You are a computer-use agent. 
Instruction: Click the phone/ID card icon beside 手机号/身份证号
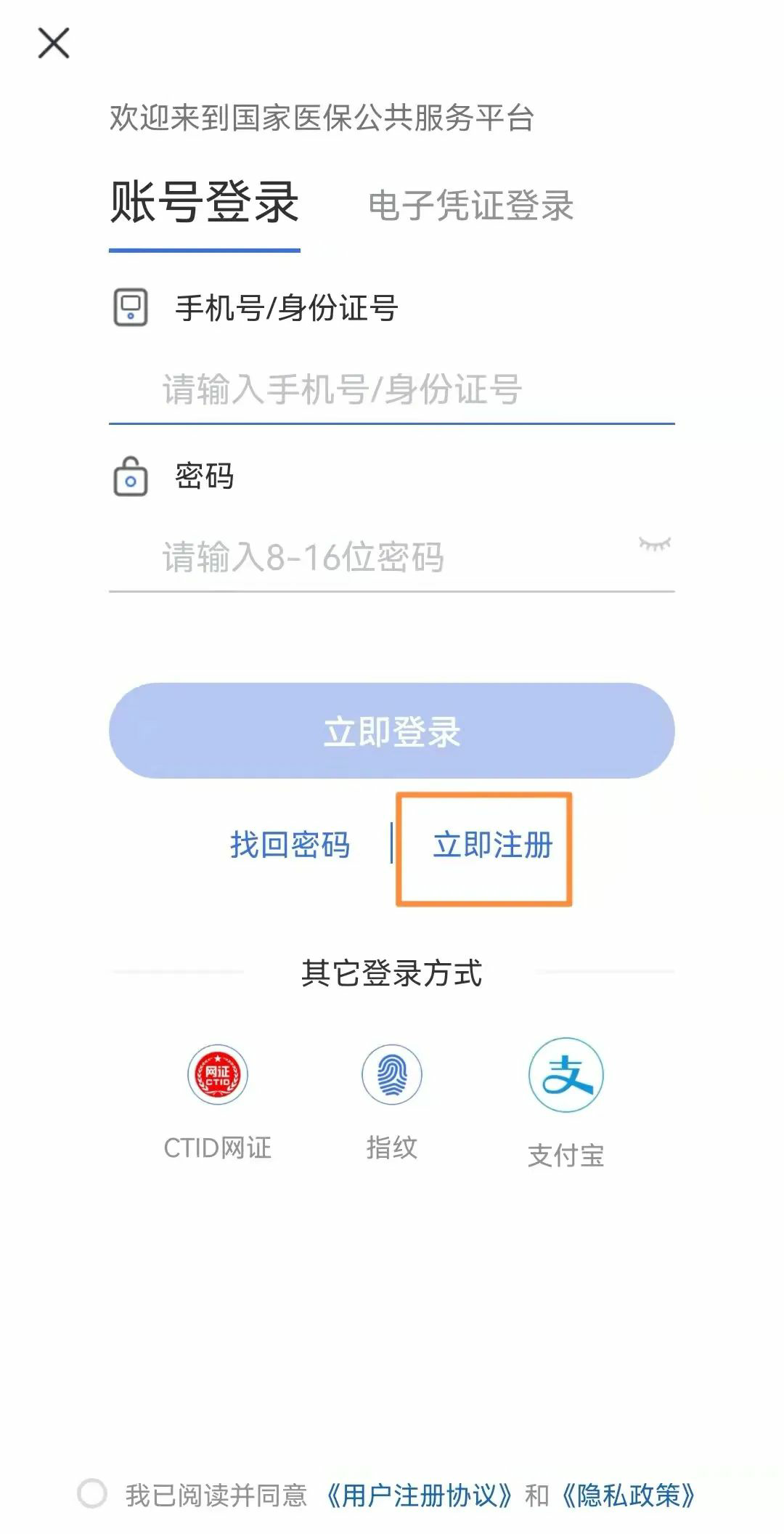pos(129,308)
